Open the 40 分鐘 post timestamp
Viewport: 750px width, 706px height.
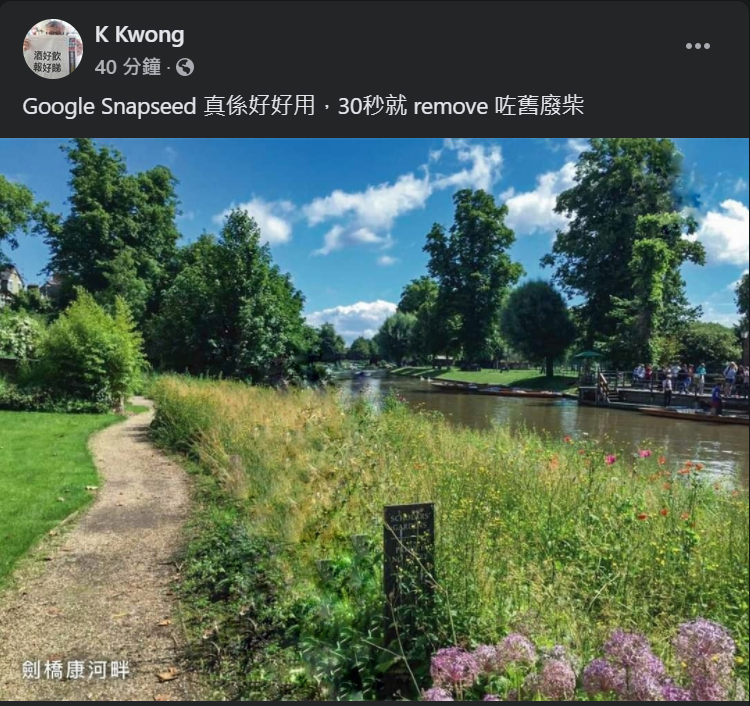point(127,67)
